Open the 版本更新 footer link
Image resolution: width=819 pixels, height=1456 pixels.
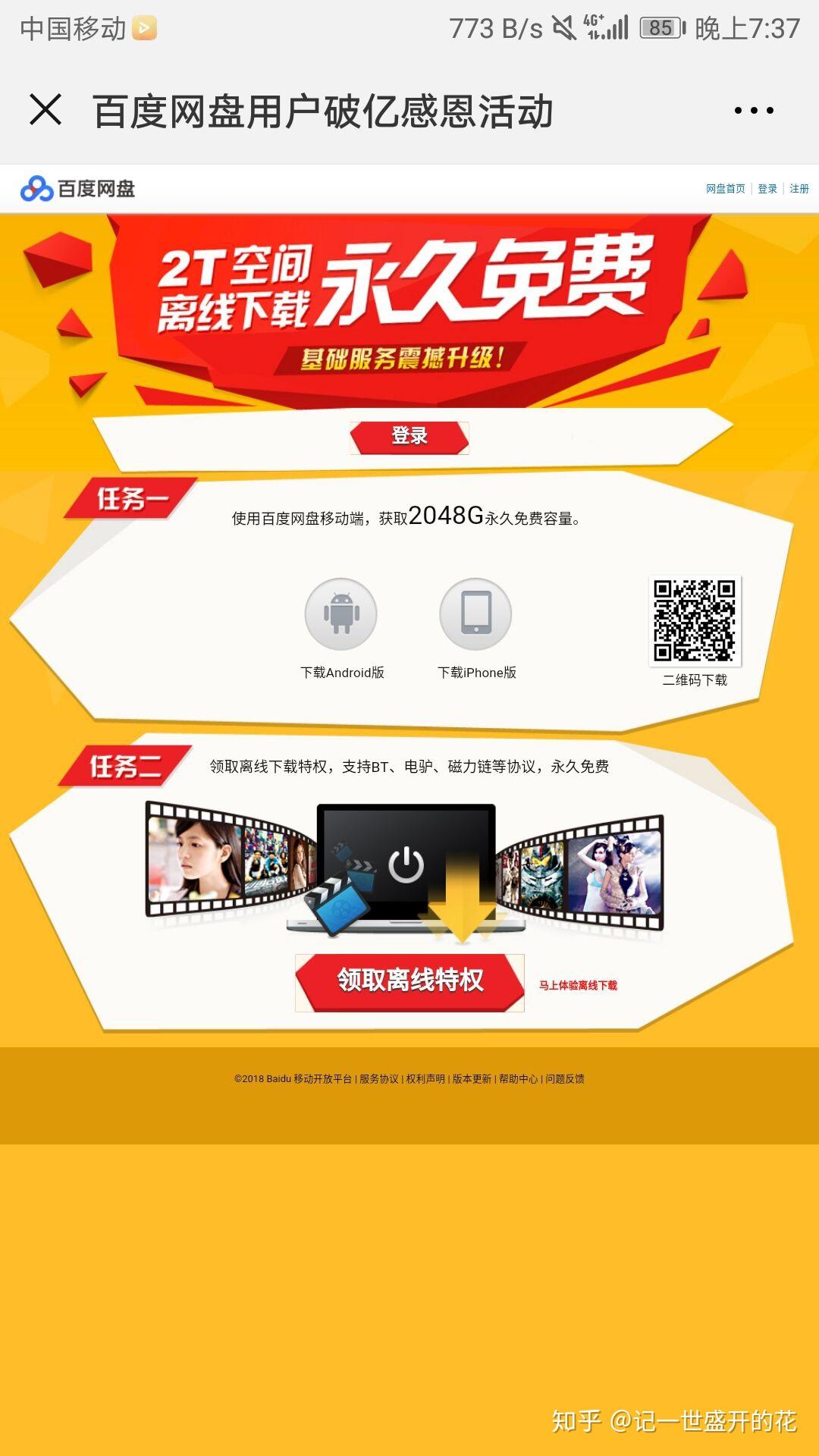tap(472, 1078)
